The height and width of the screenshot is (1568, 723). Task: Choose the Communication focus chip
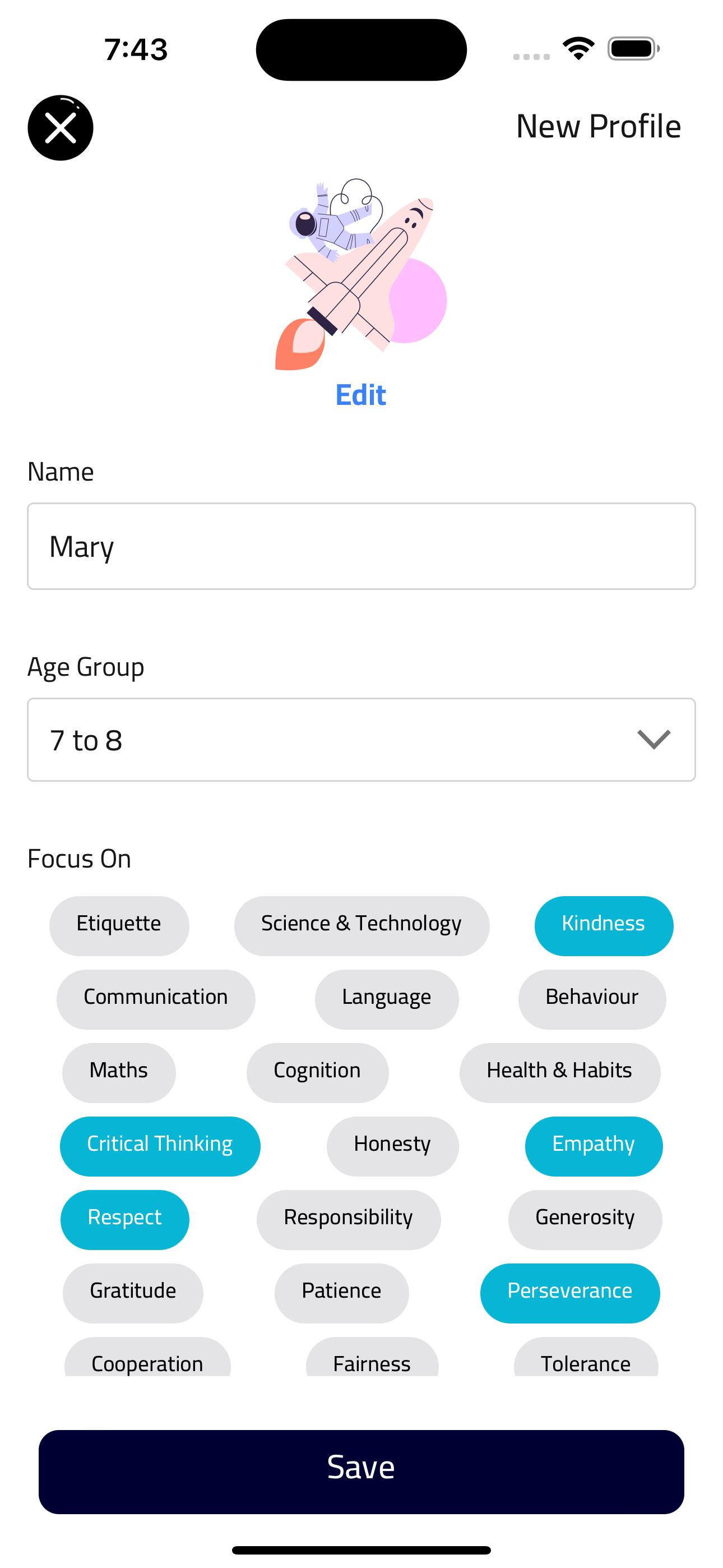pyautogui.click(x=156, y=999)
